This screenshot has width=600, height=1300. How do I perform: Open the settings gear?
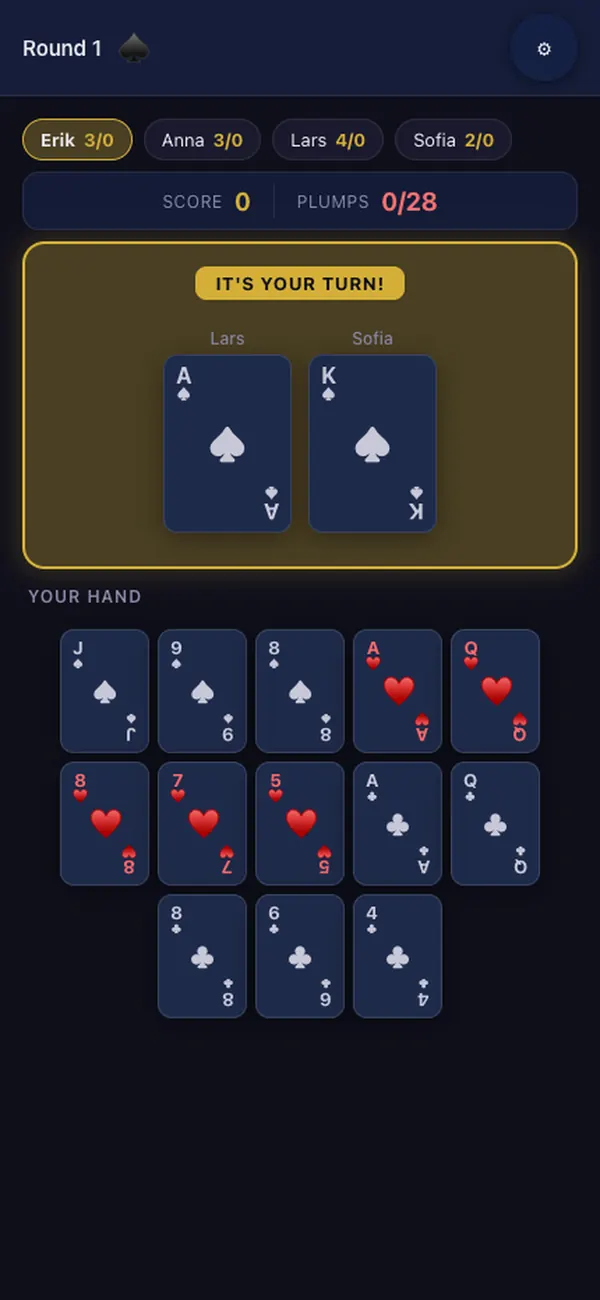[x=544, y=48]
